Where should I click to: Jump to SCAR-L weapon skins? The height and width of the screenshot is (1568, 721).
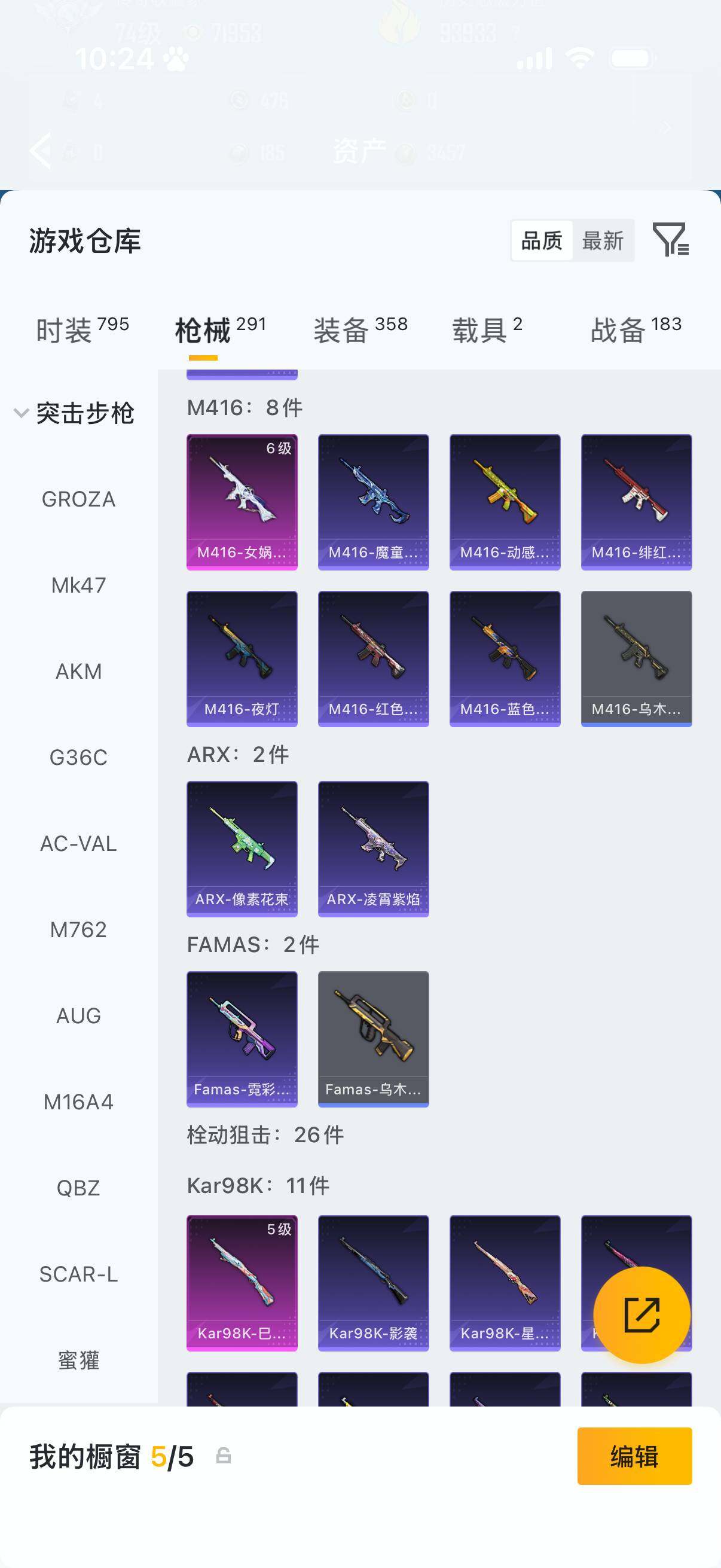coord(78,1274)
